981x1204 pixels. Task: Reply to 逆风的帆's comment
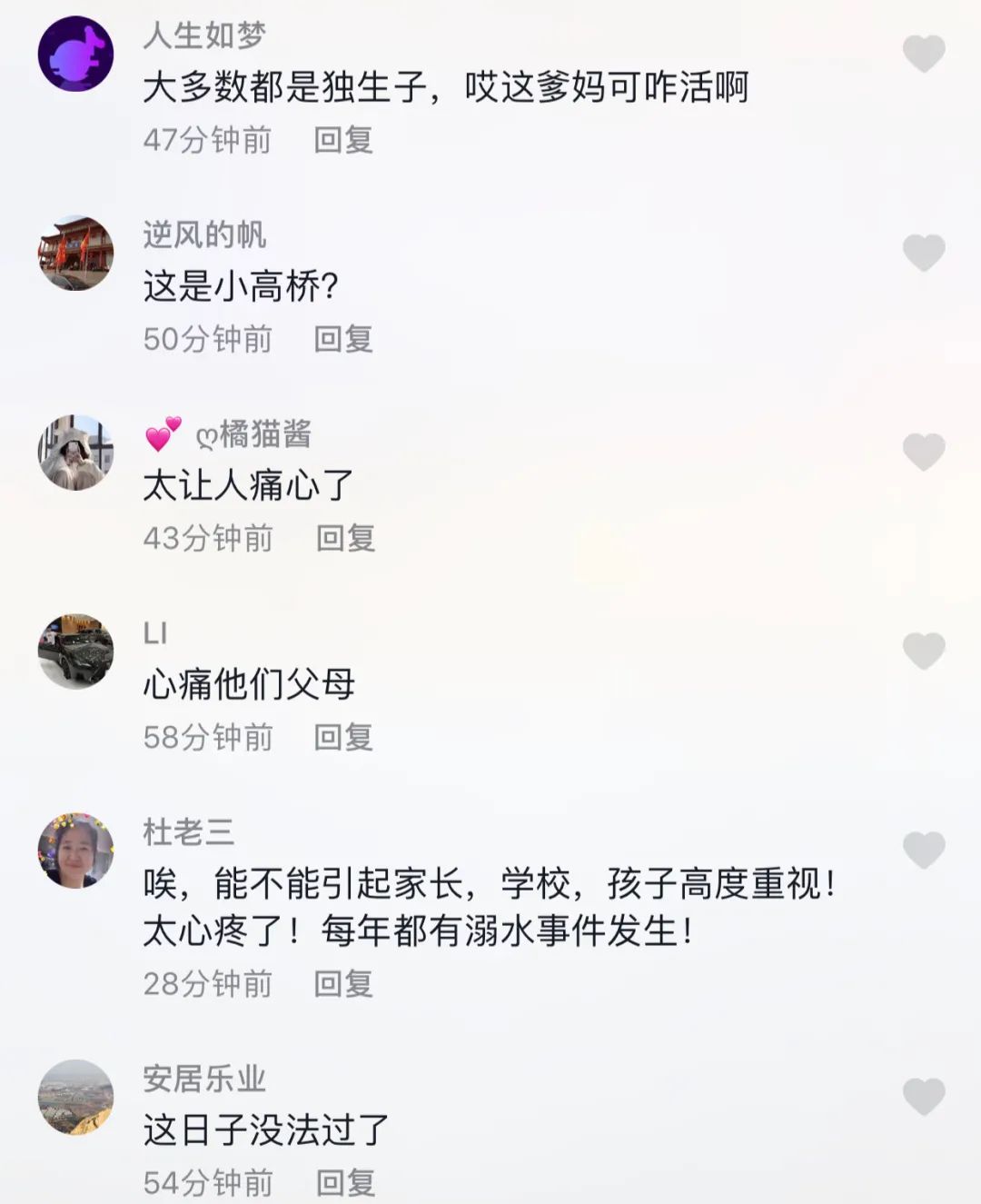(x=343, y=339)
